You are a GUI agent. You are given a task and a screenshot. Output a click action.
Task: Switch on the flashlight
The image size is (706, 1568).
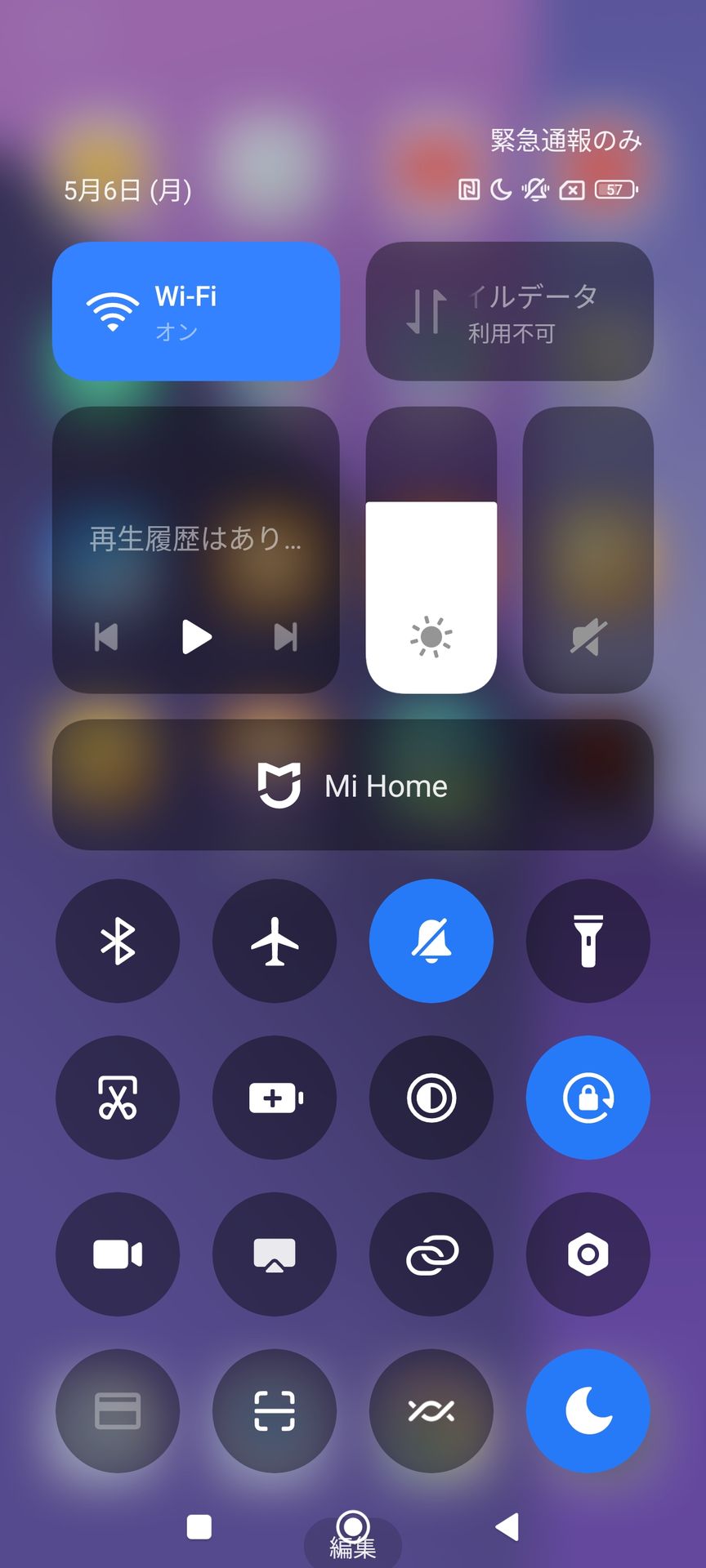click(x=588, y=941)
